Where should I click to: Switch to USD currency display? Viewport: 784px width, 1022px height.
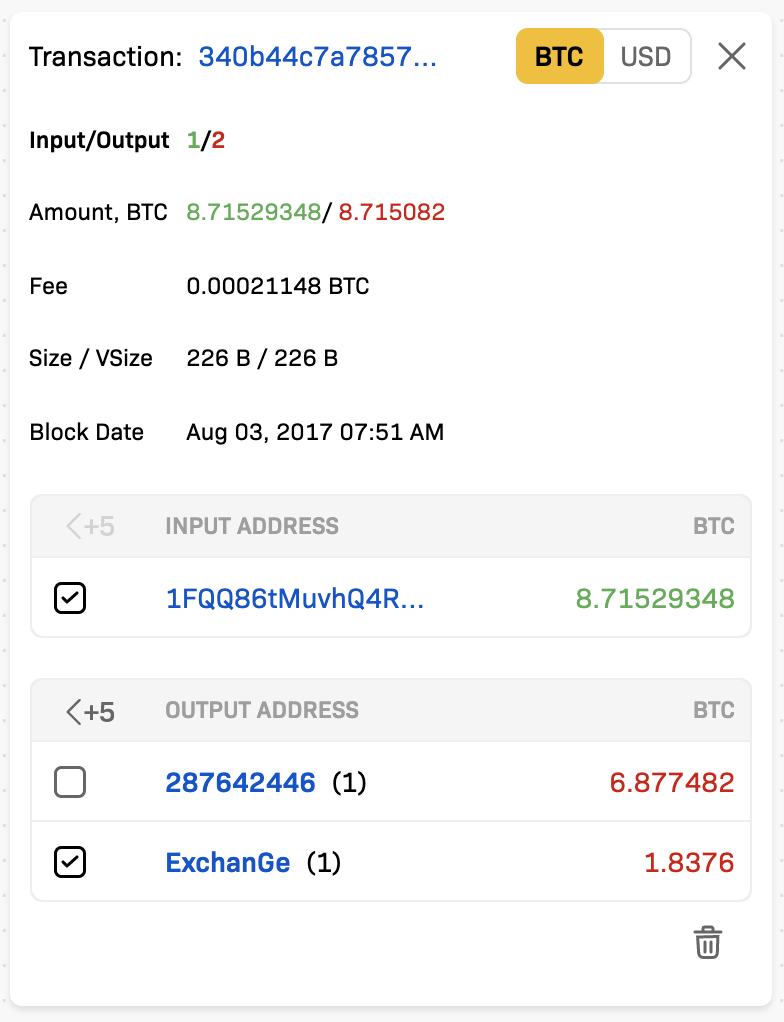[645, 57]
